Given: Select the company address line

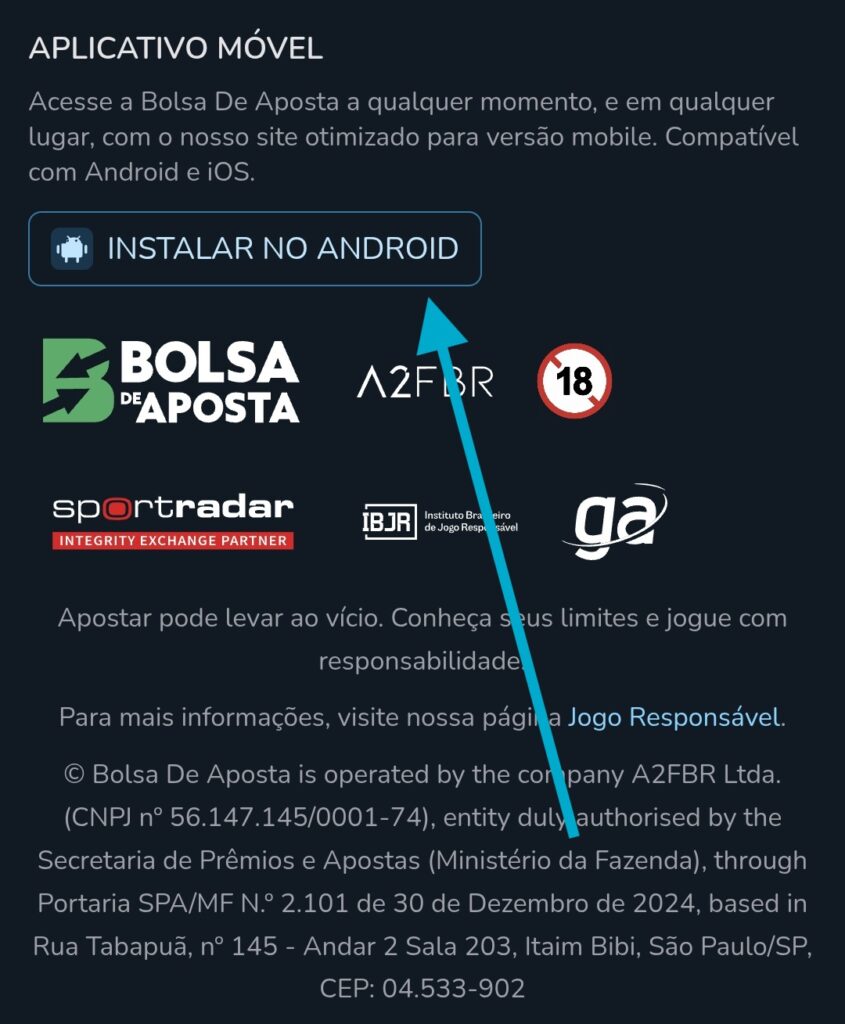Looking at the screenshot, I should point(420,941).
